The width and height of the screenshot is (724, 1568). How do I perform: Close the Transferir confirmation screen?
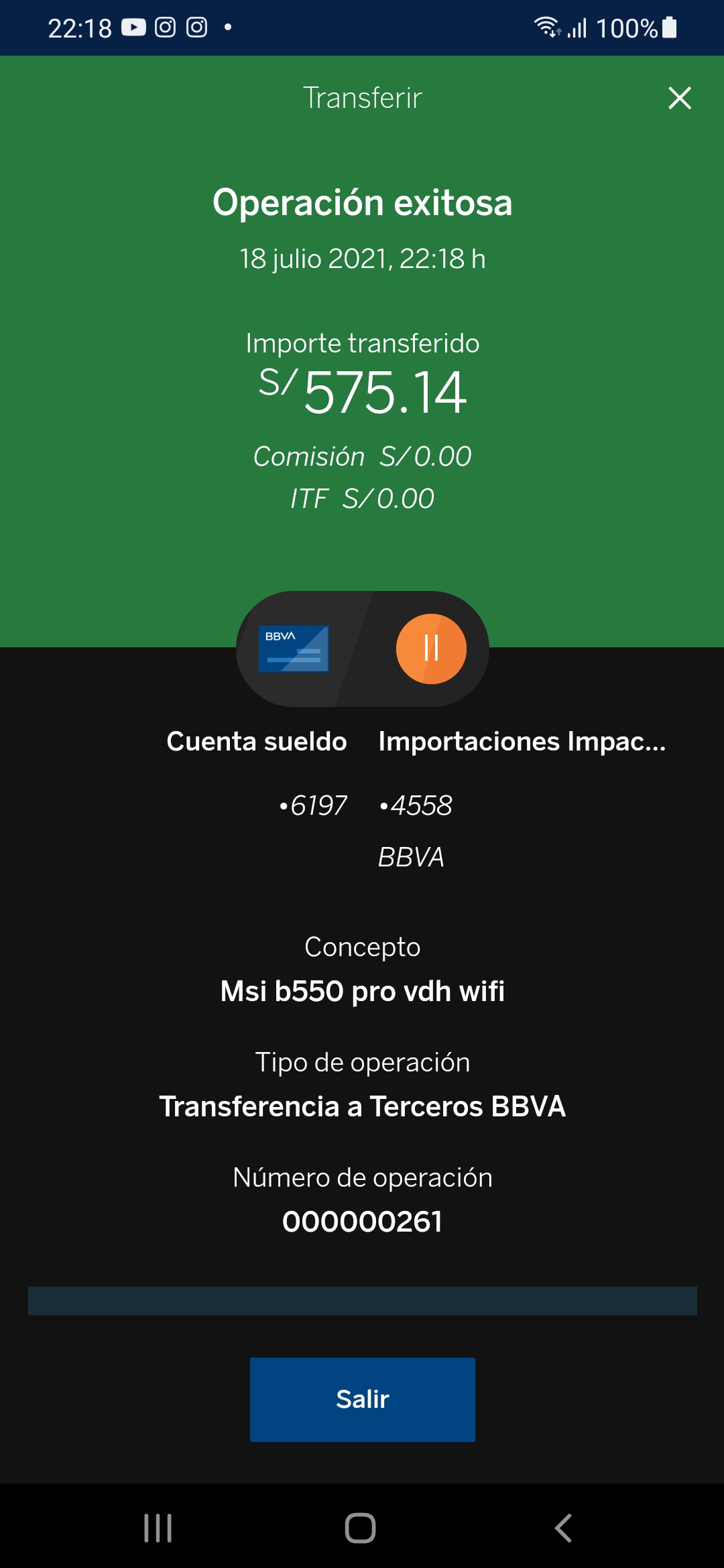679,99
